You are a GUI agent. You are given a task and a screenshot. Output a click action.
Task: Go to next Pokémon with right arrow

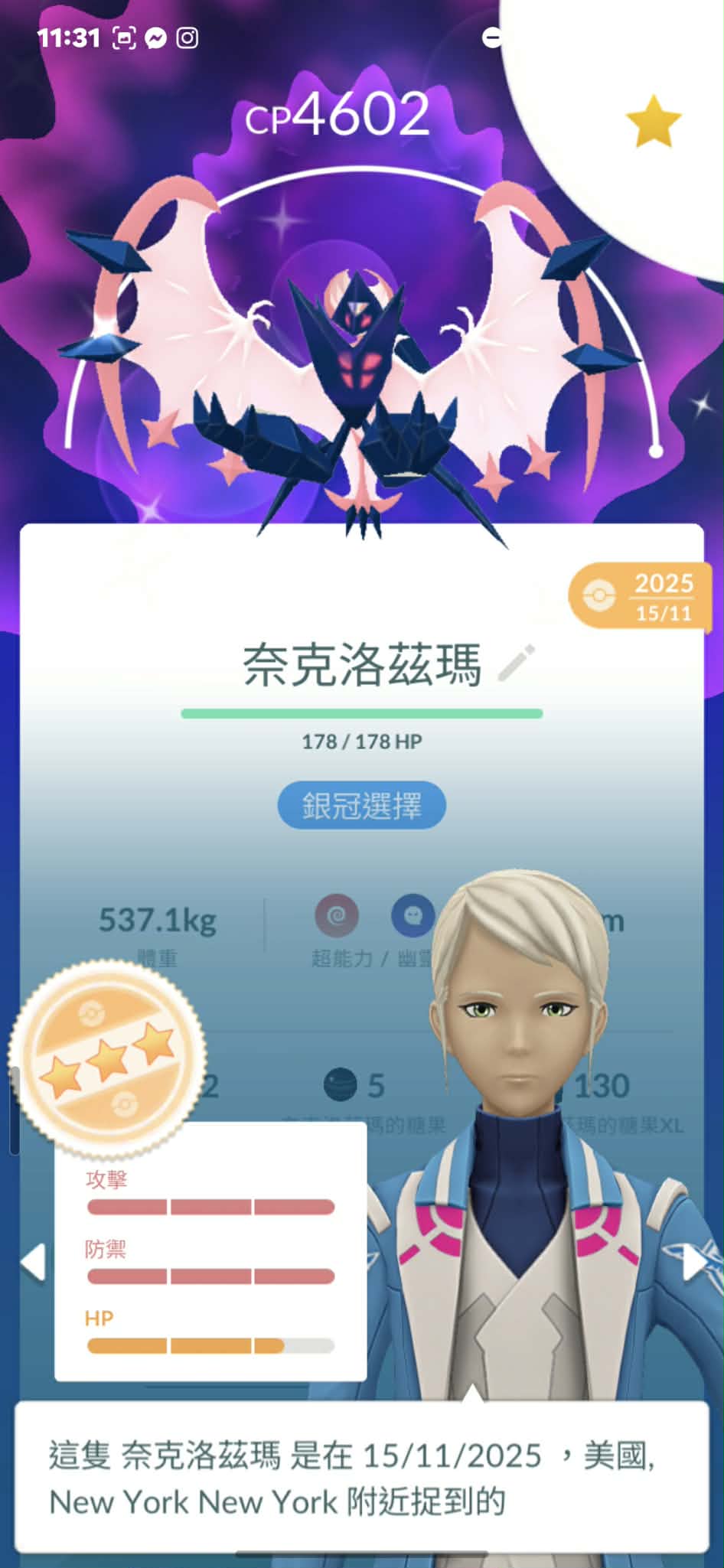[x=693, y=1262]
